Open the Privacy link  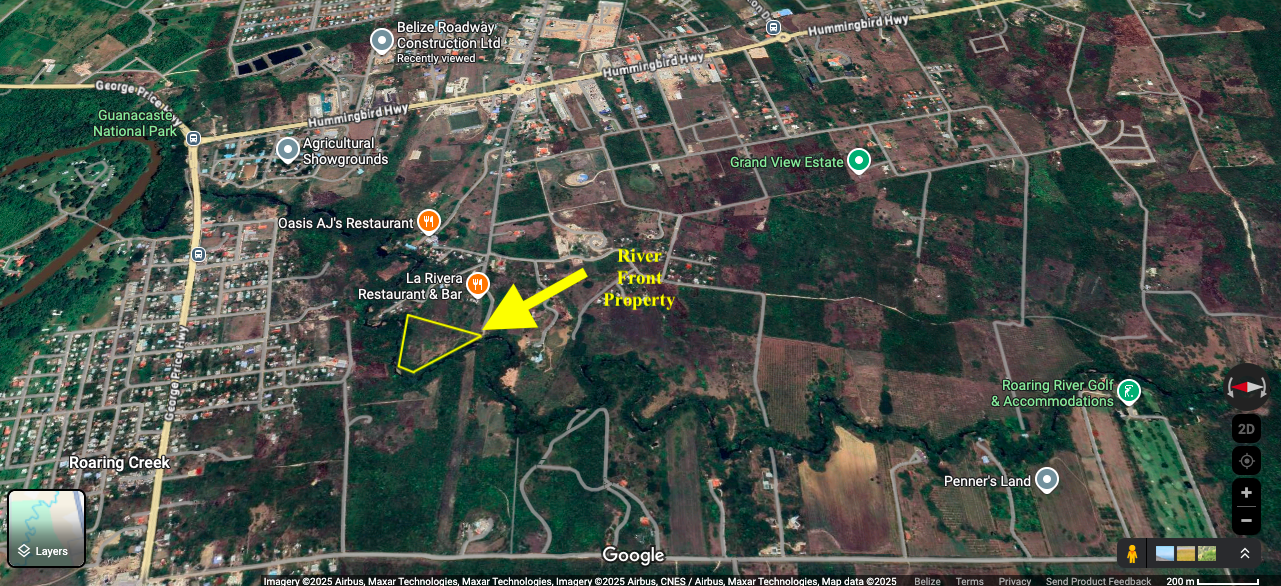click(1014, 581)
